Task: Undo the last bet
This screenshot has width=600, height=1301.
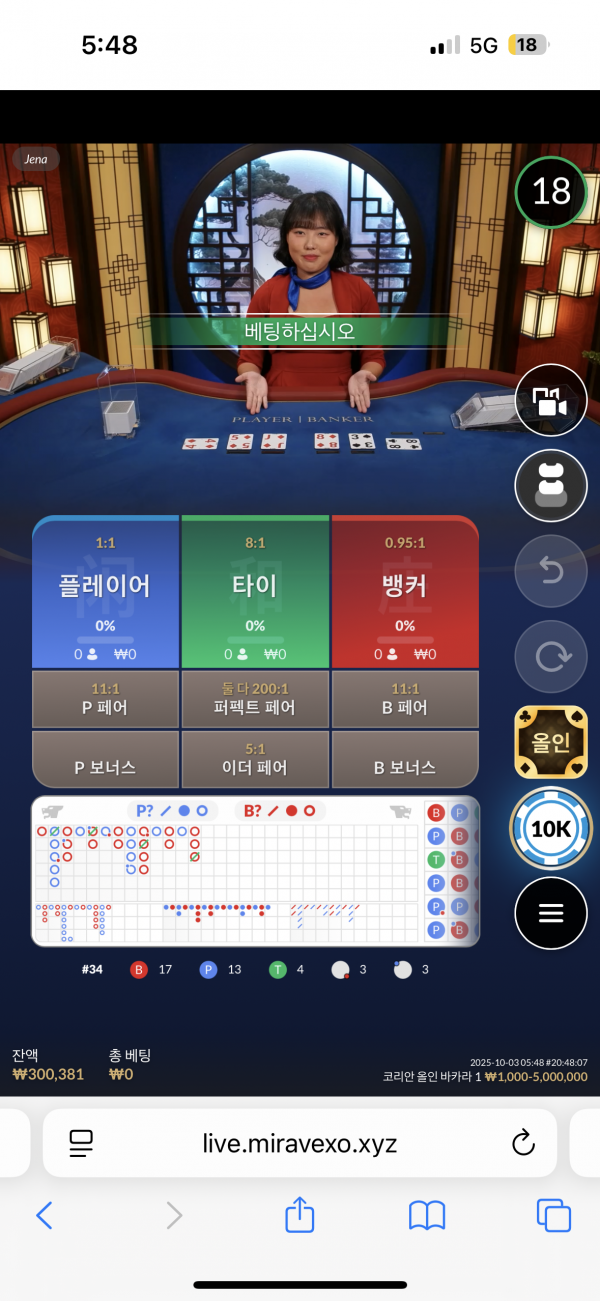Action: click(x=551, y=572)
